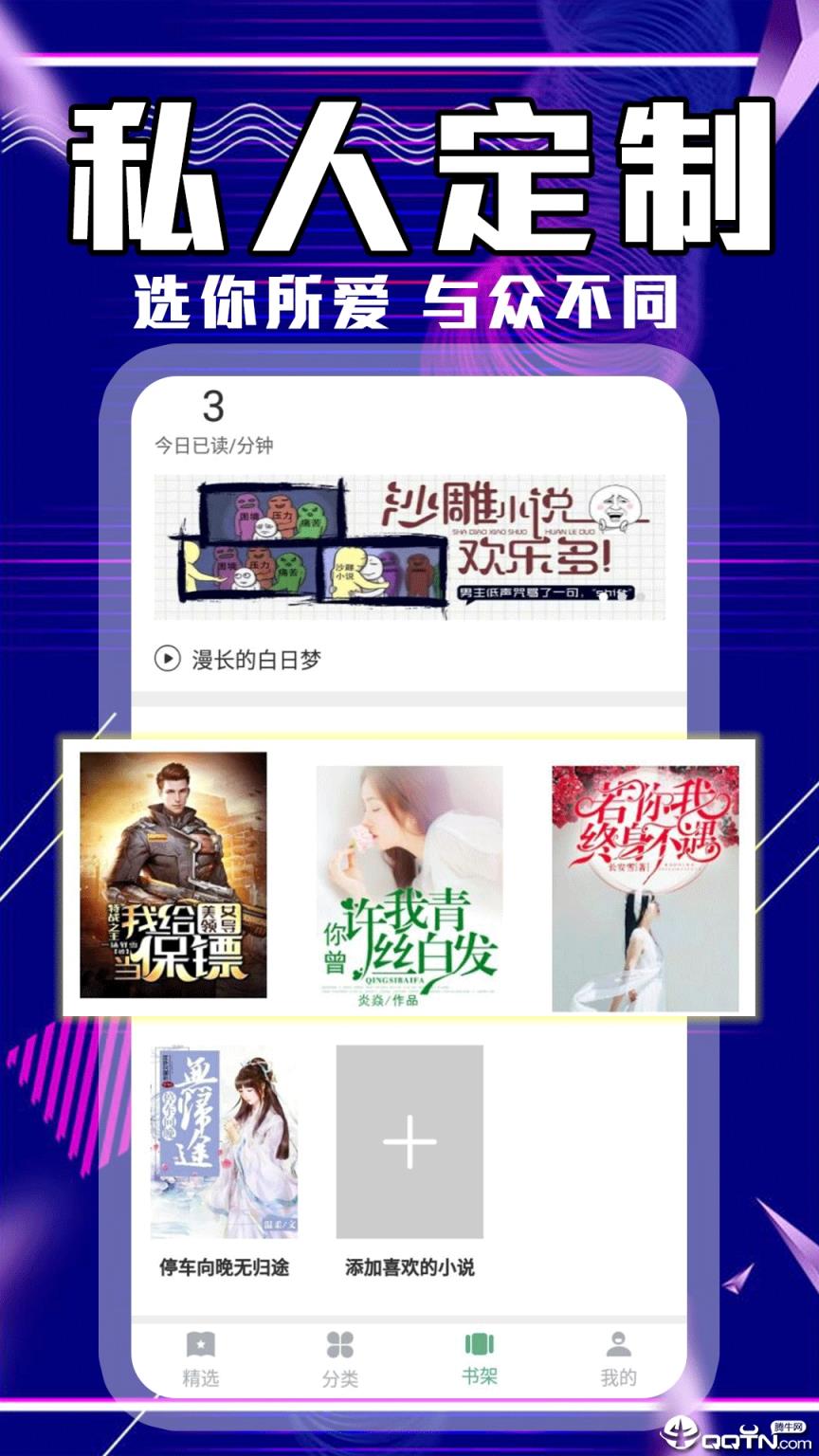Open the 精选 featured bookmark icon

(202, 1345)
